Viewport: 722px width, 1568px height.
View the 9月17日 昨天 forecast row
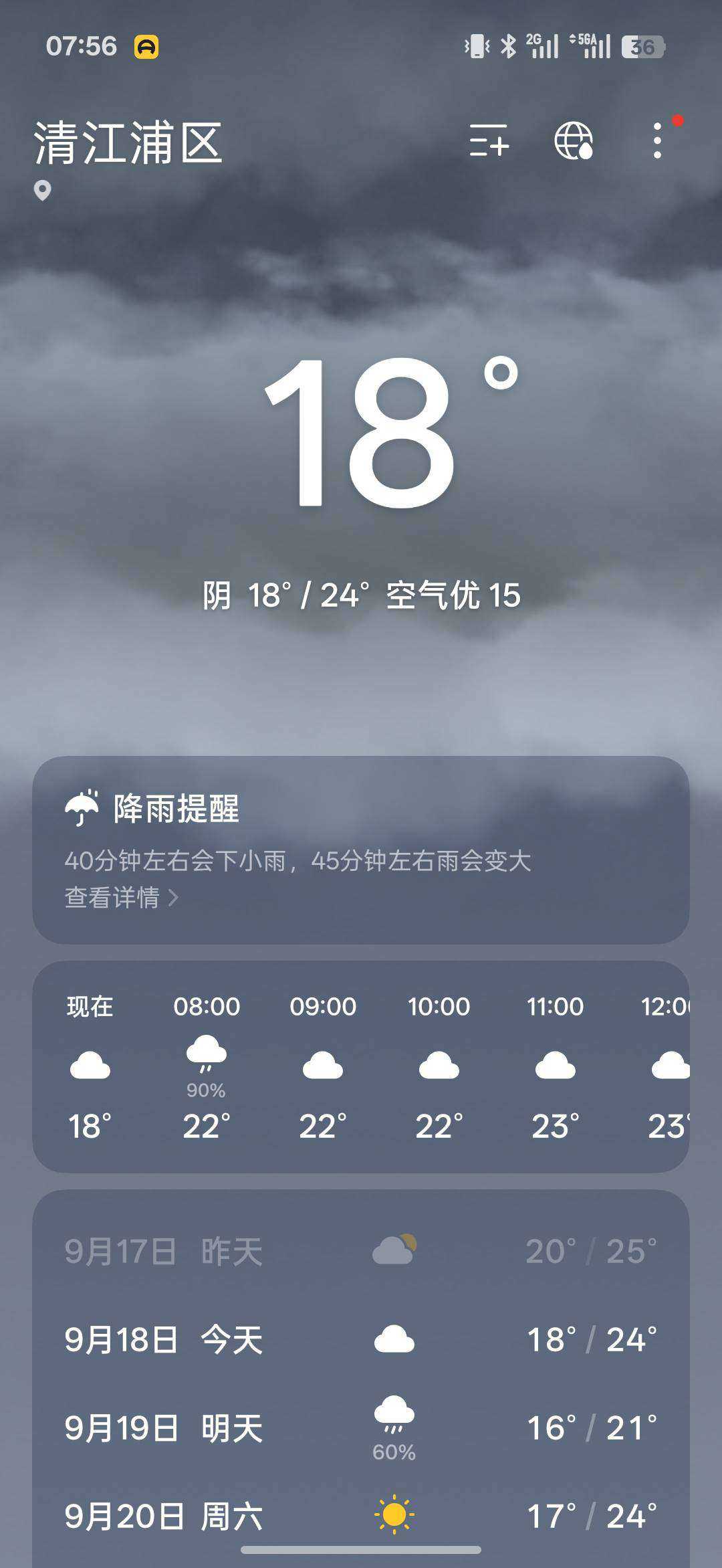coord(361,1252)
